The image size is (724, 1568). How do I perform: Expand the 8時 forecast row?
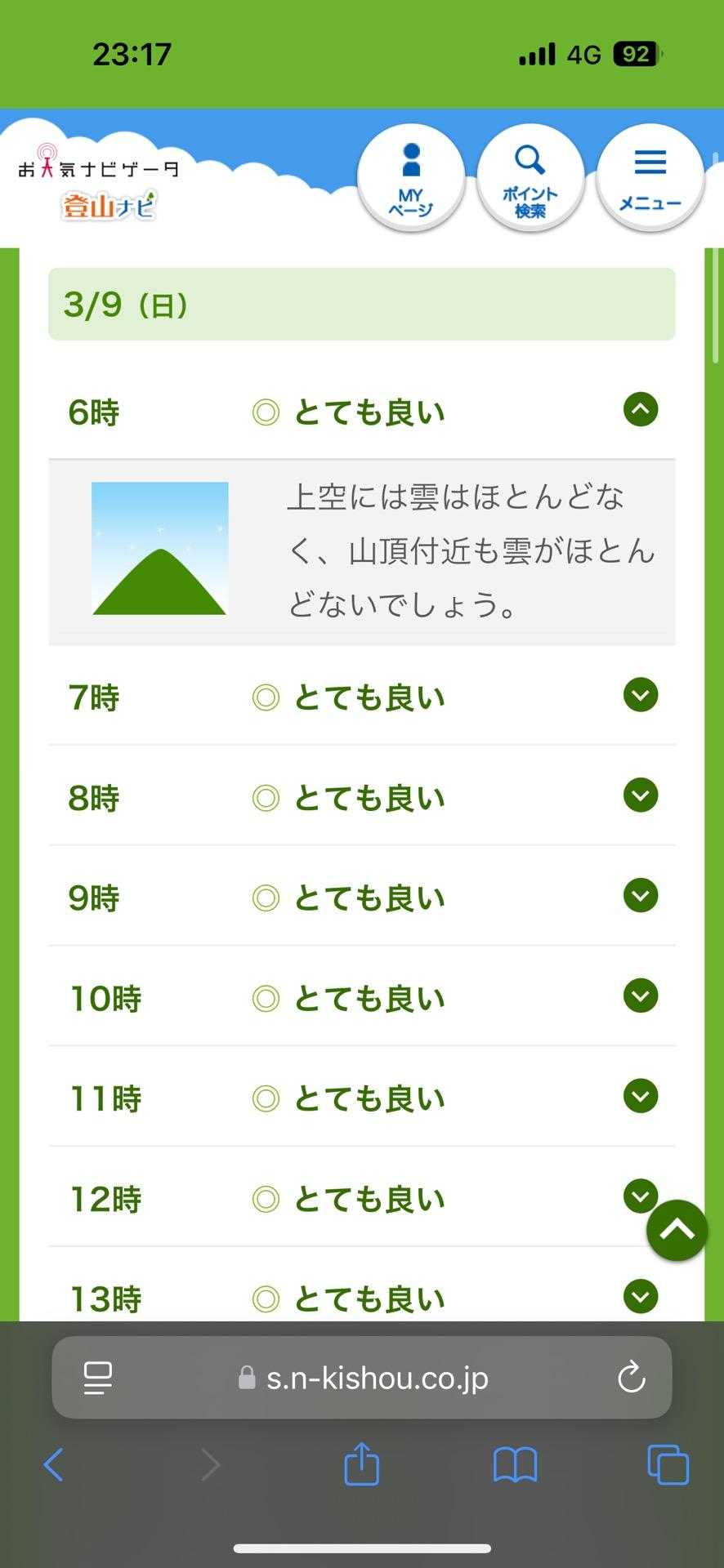[640, 796]
